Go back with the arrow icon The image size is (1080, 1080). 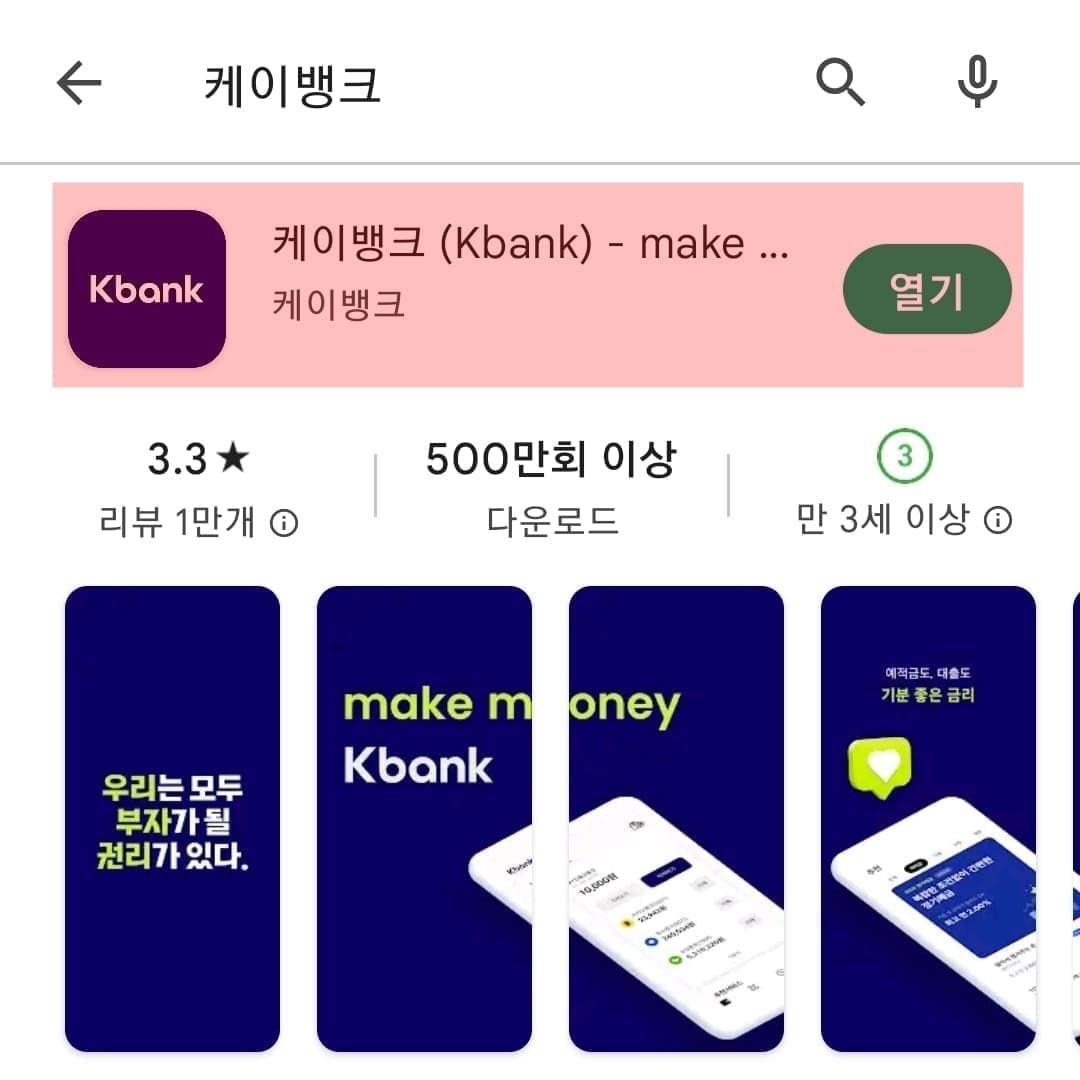click(79, 83)
